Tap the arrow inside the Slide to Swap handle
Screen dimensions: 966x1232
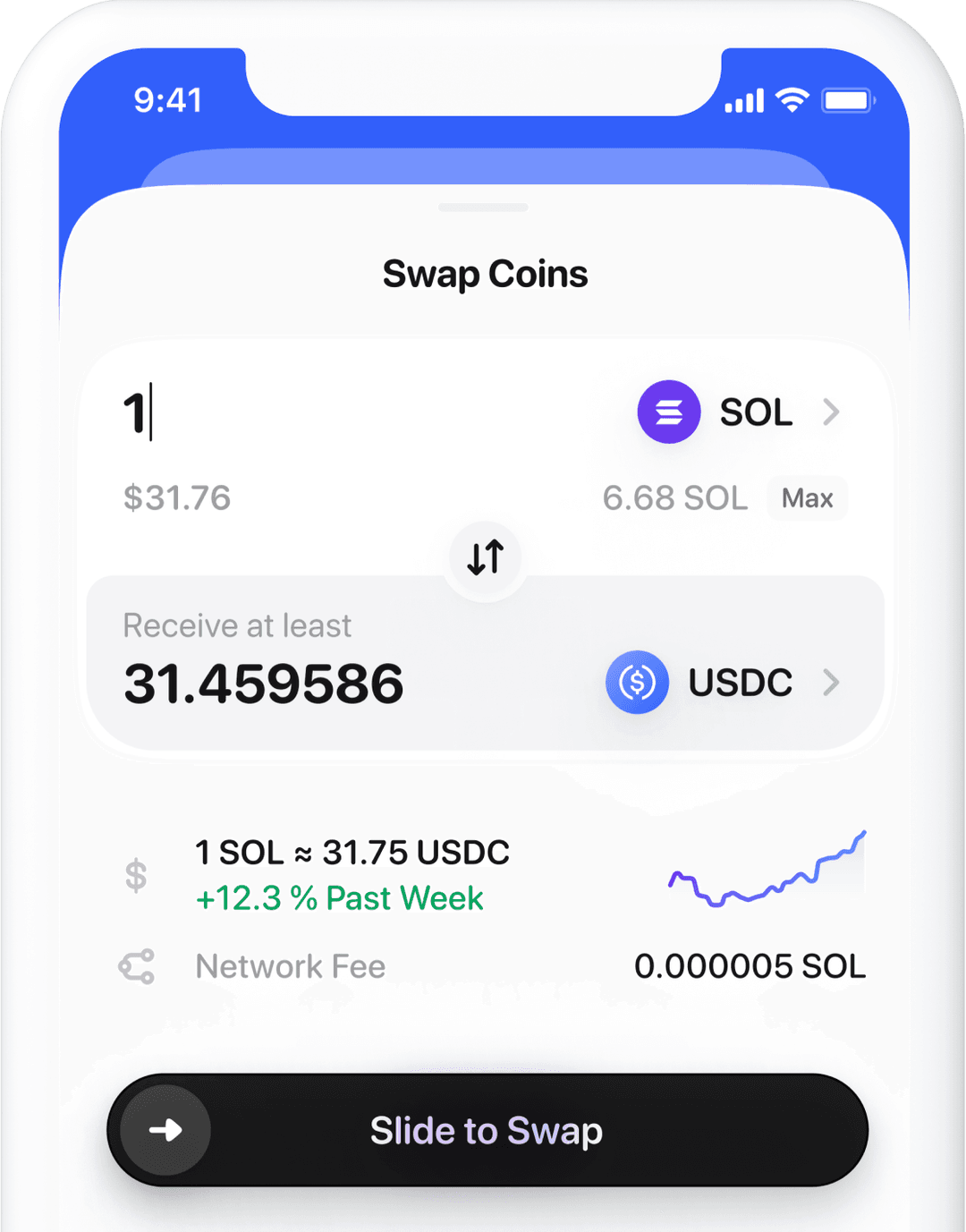165,1130
